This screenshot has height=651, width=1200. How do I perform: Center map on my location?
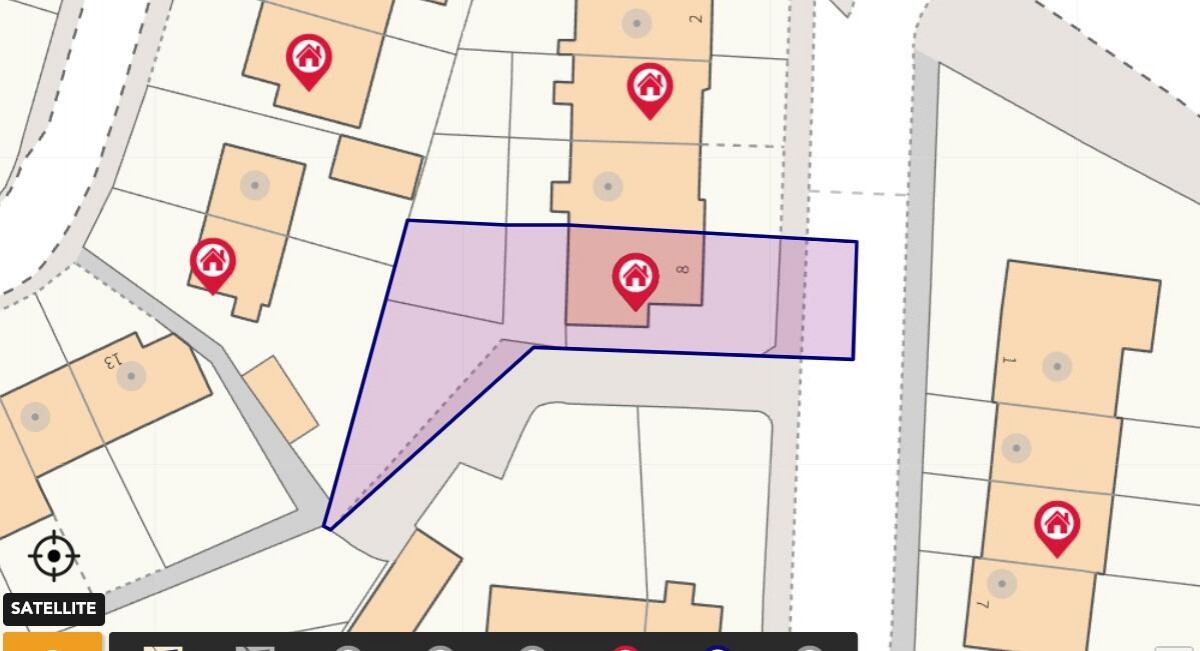coord(54,556)
